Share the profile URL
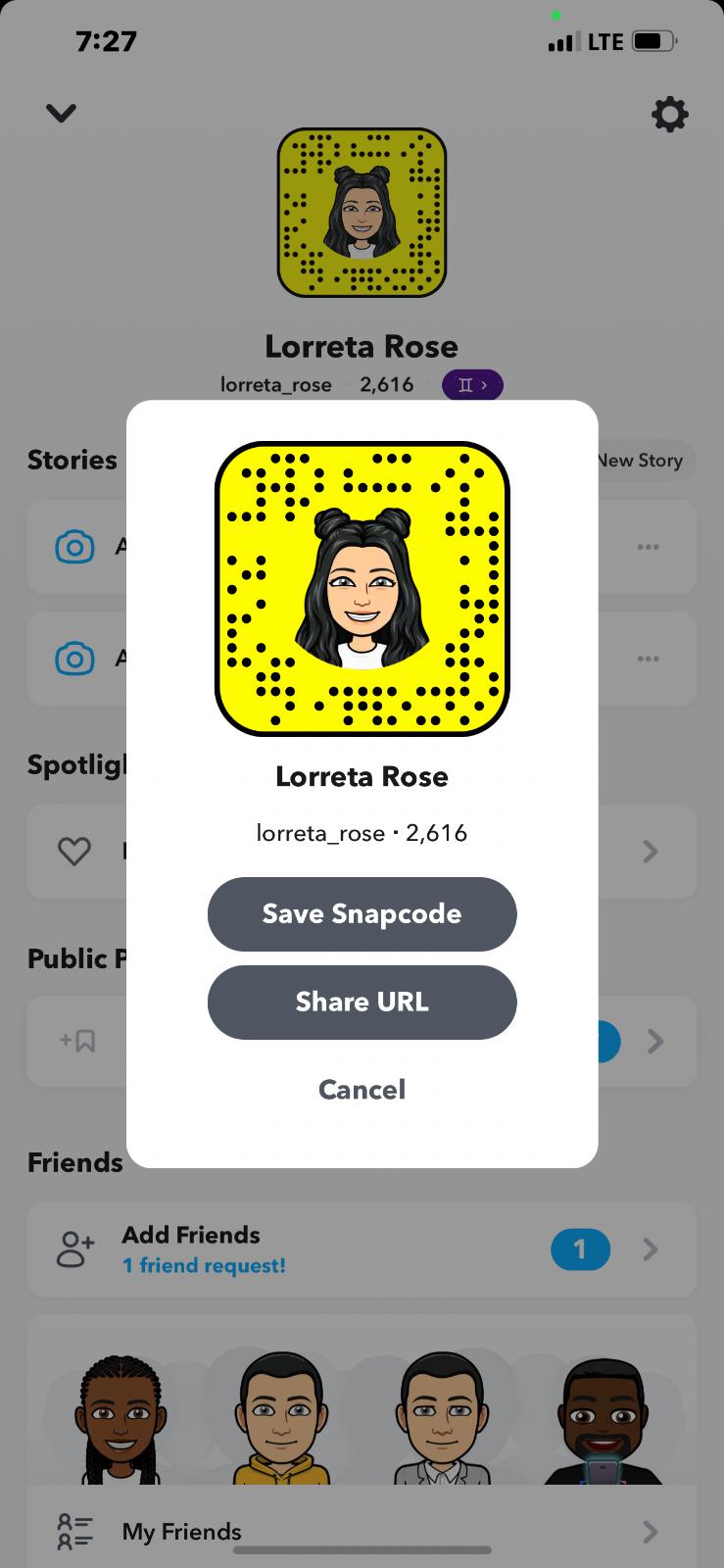 pyautogui.click(x=362, y=1002)
